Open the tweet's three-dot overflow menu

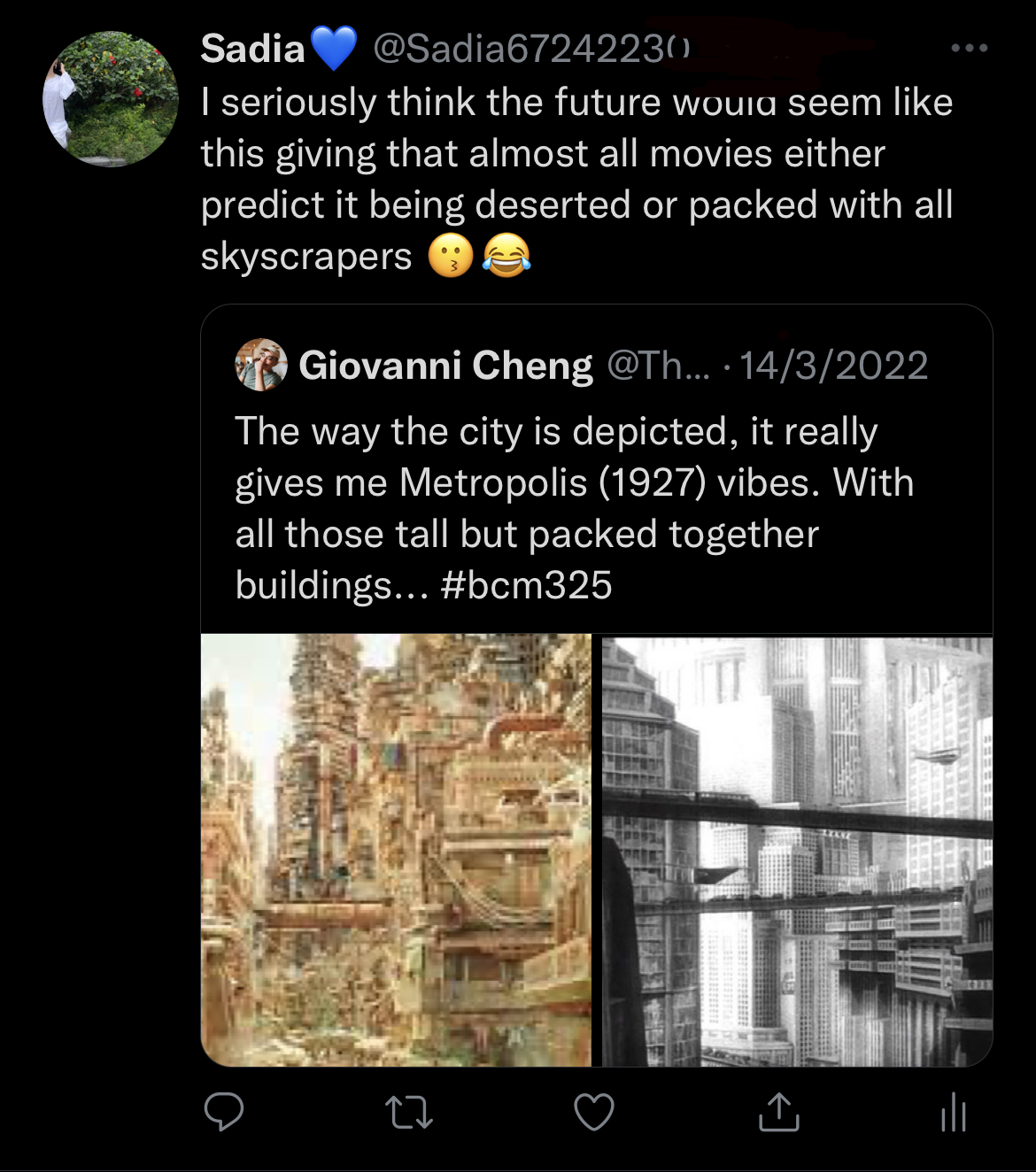pos(969,48)
